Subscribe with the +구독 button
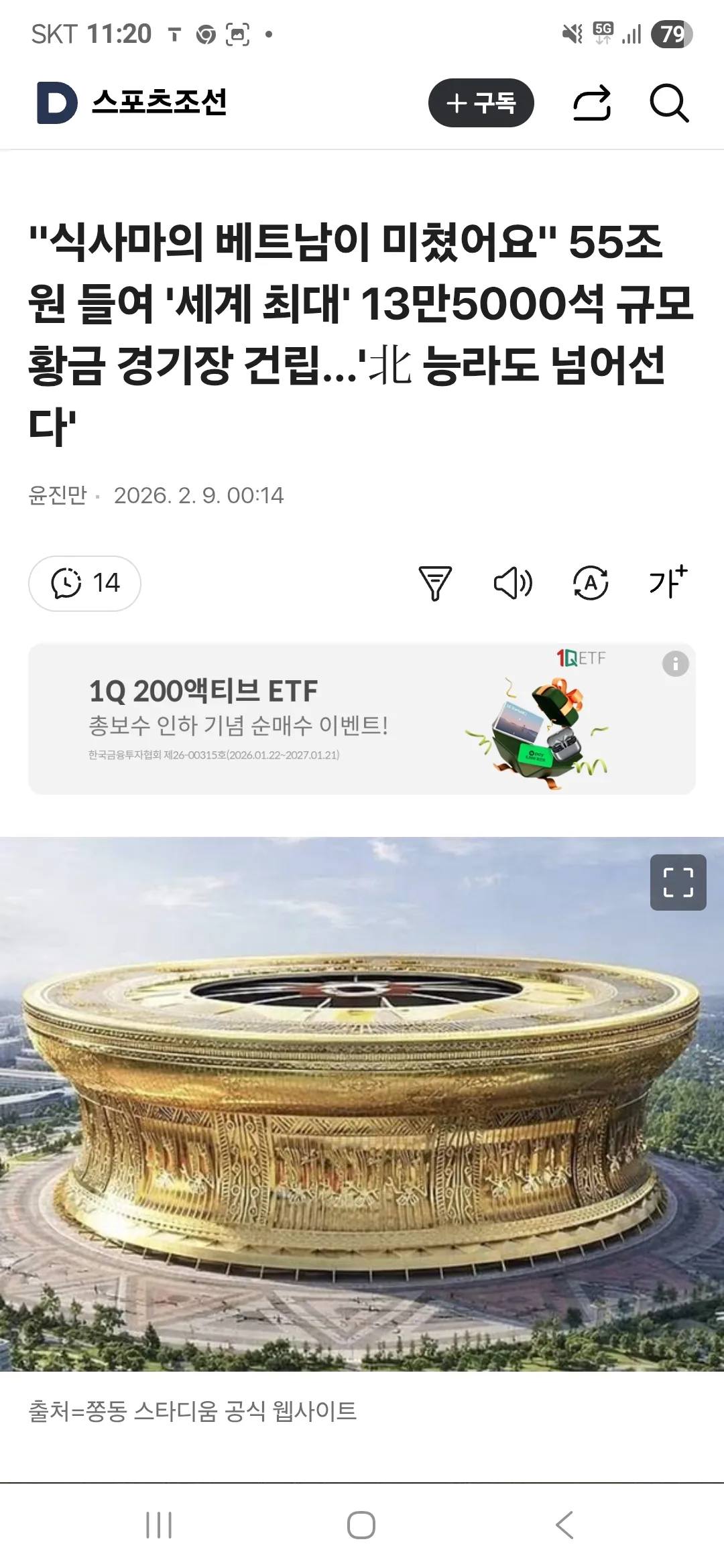Image resolution: width=724 pixels, height=1568 pixels. (x=481, y=103)
